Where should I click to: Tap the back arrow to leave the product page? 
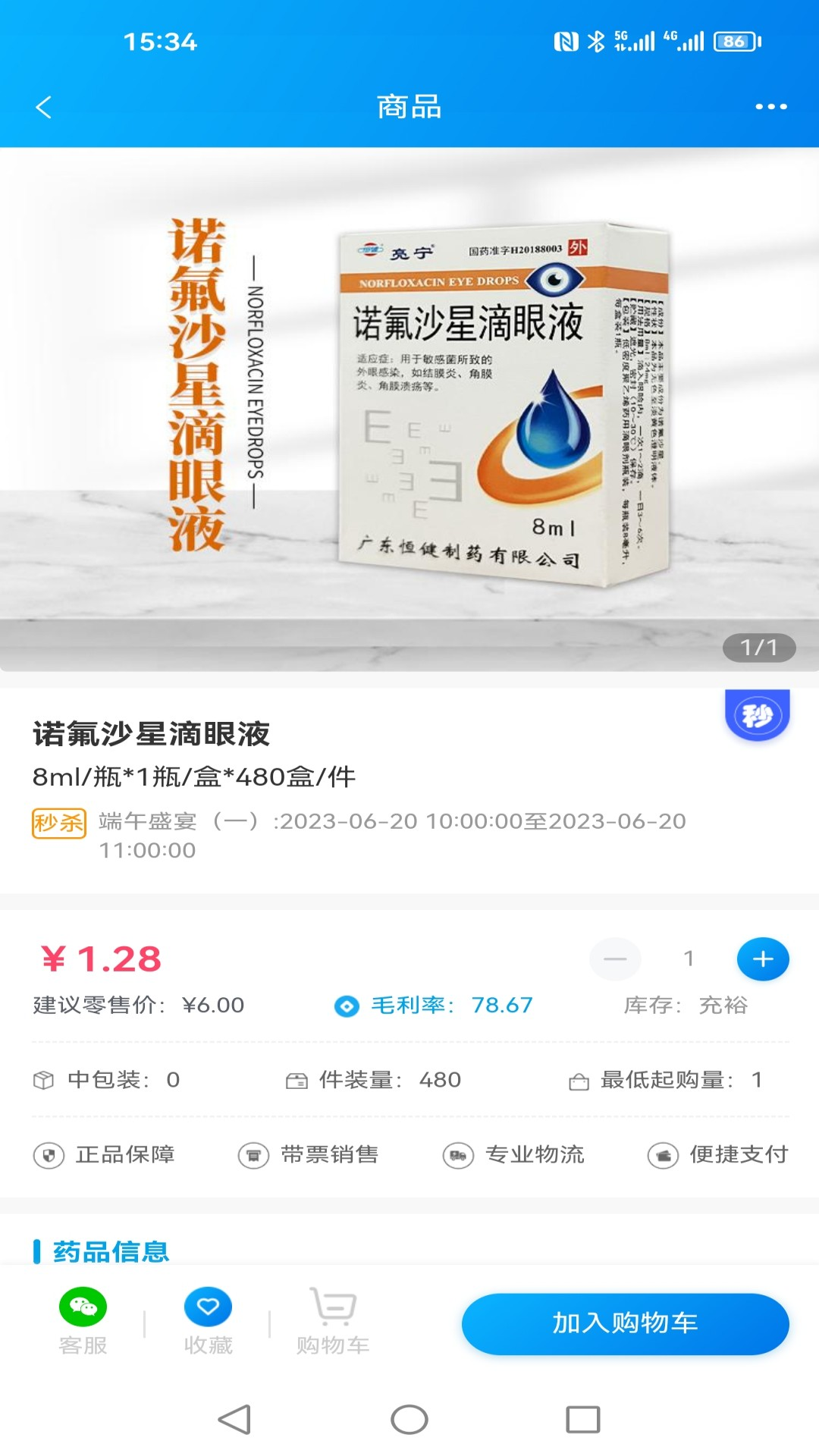(x=43, y=106)
